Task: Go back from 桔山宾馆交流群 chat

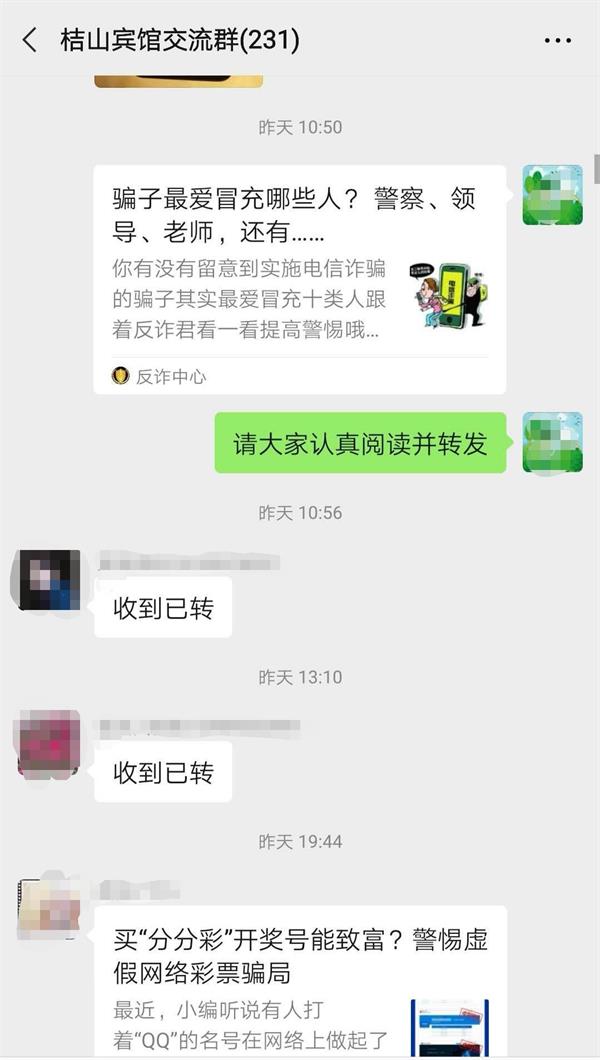Action: [x=29, y=40]
